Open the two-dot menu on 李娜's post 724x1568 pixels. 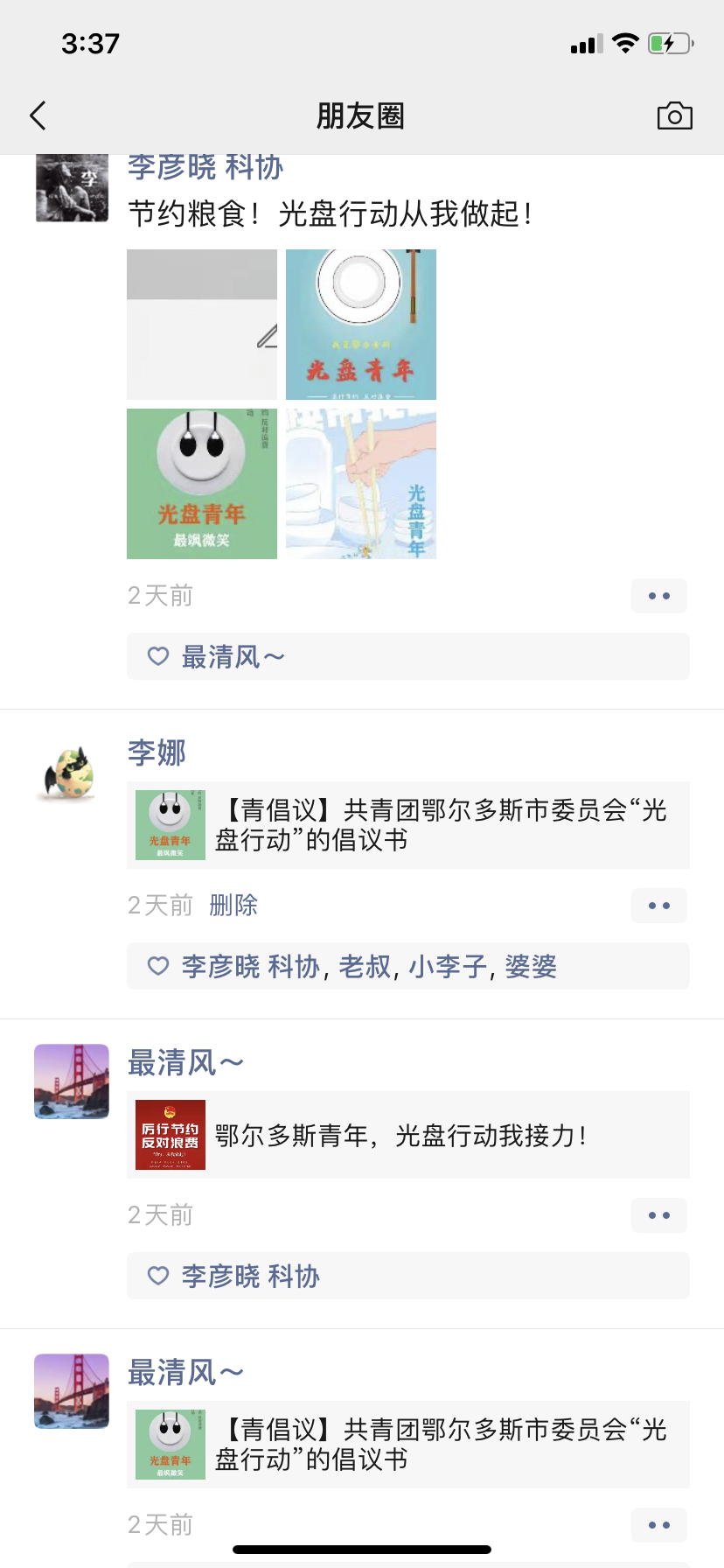click(x=658, y=906)
